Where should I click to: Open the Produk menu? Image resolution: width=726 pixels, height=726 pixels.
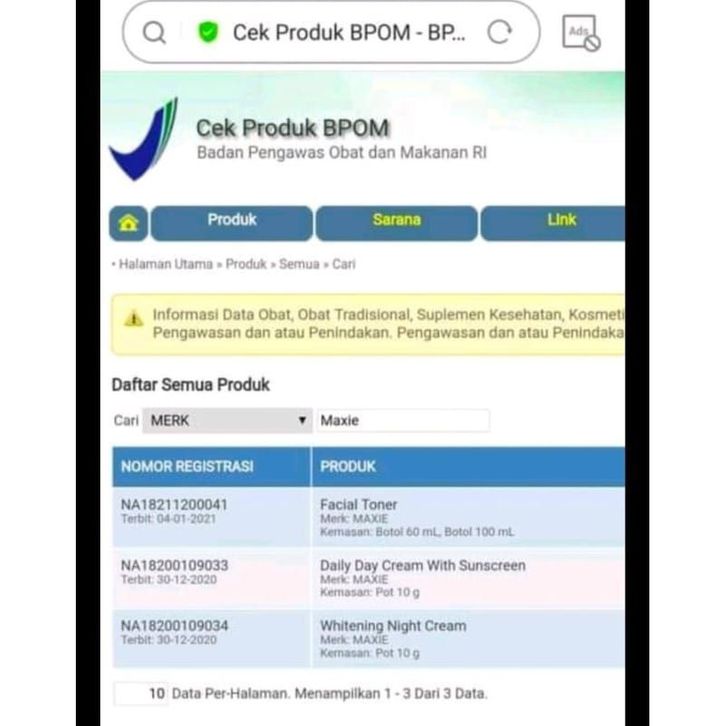231,222
